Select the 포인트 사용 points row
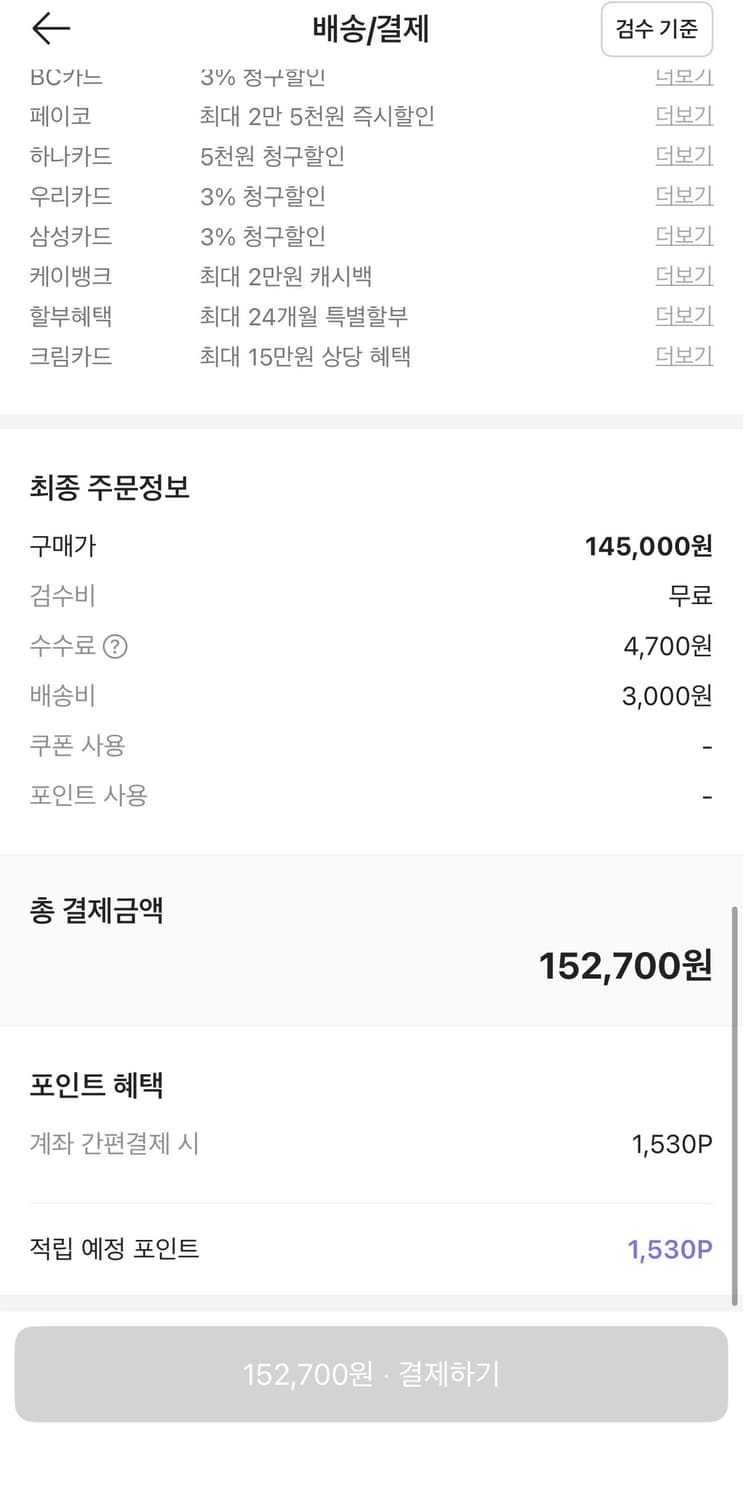Screen dimensions: 743x1500 click(370, 796)
